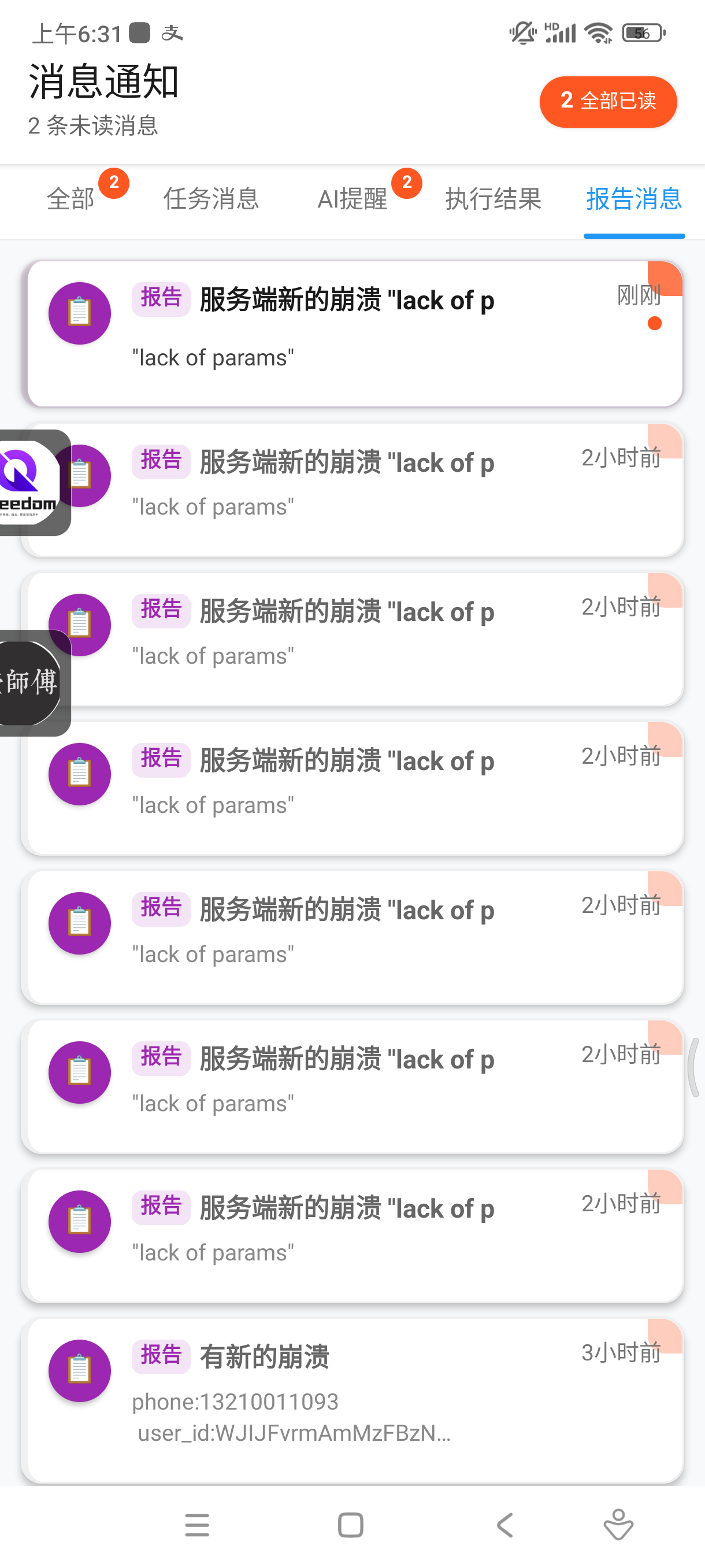Open recent apps from the navigation bar
Image resolution: width=705 pixels, height=1568 pixels.
[197, 1525]
